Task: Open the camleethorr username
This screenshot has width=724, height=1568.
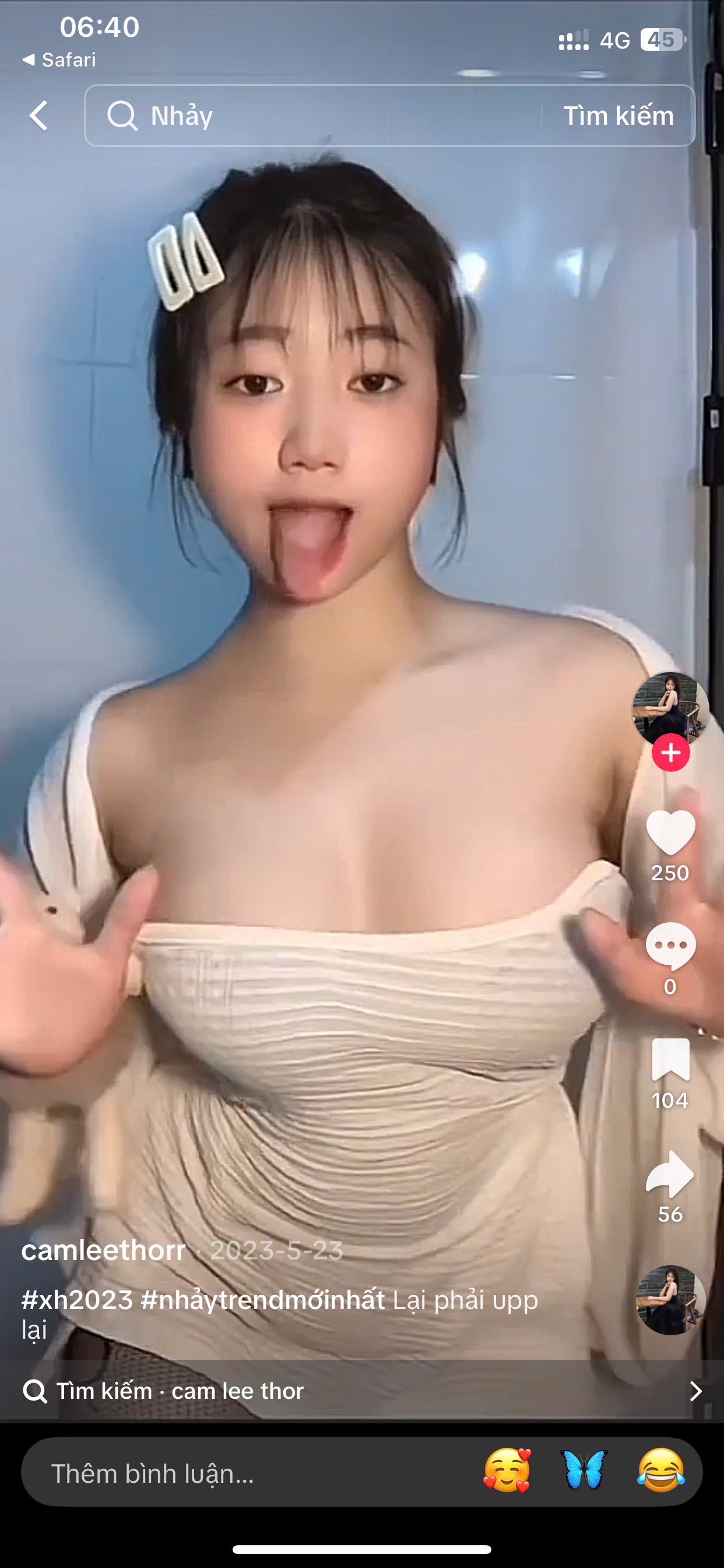Action: (103, 1250)
